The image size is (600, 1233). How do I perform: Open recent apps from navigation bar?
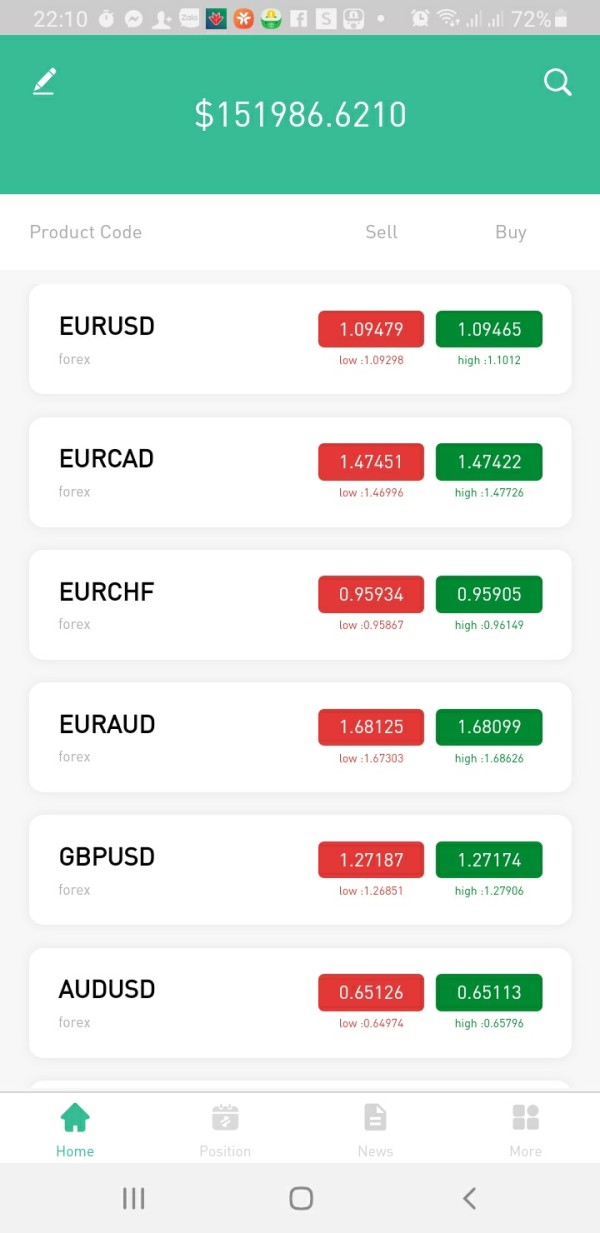click(133, 1198)
